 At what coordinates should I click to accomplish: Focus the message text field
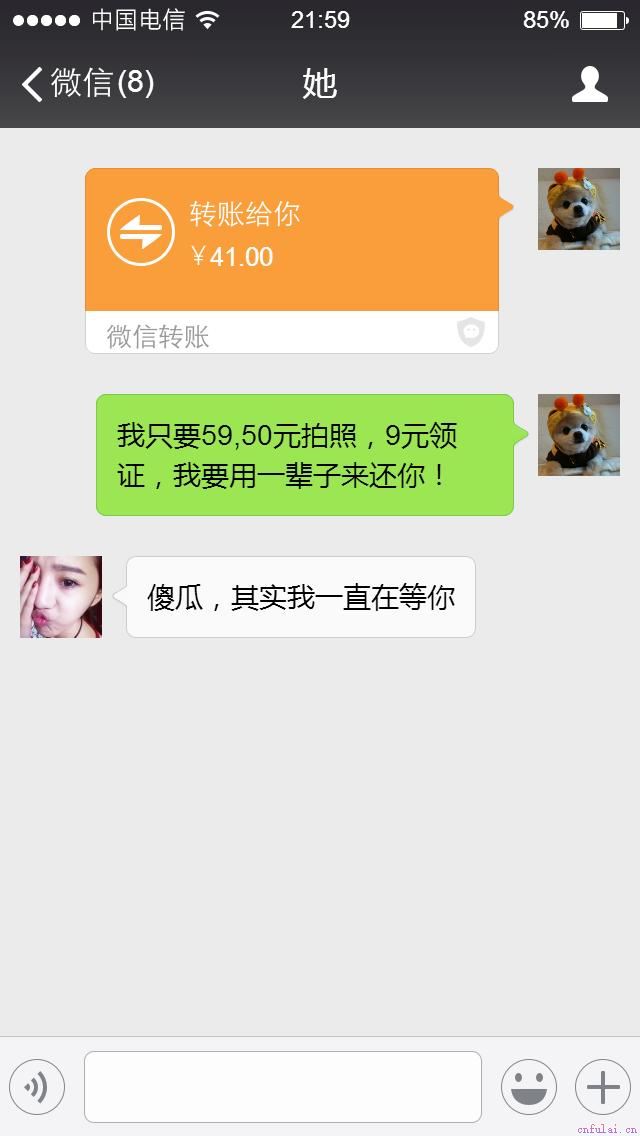point(282,1087)
